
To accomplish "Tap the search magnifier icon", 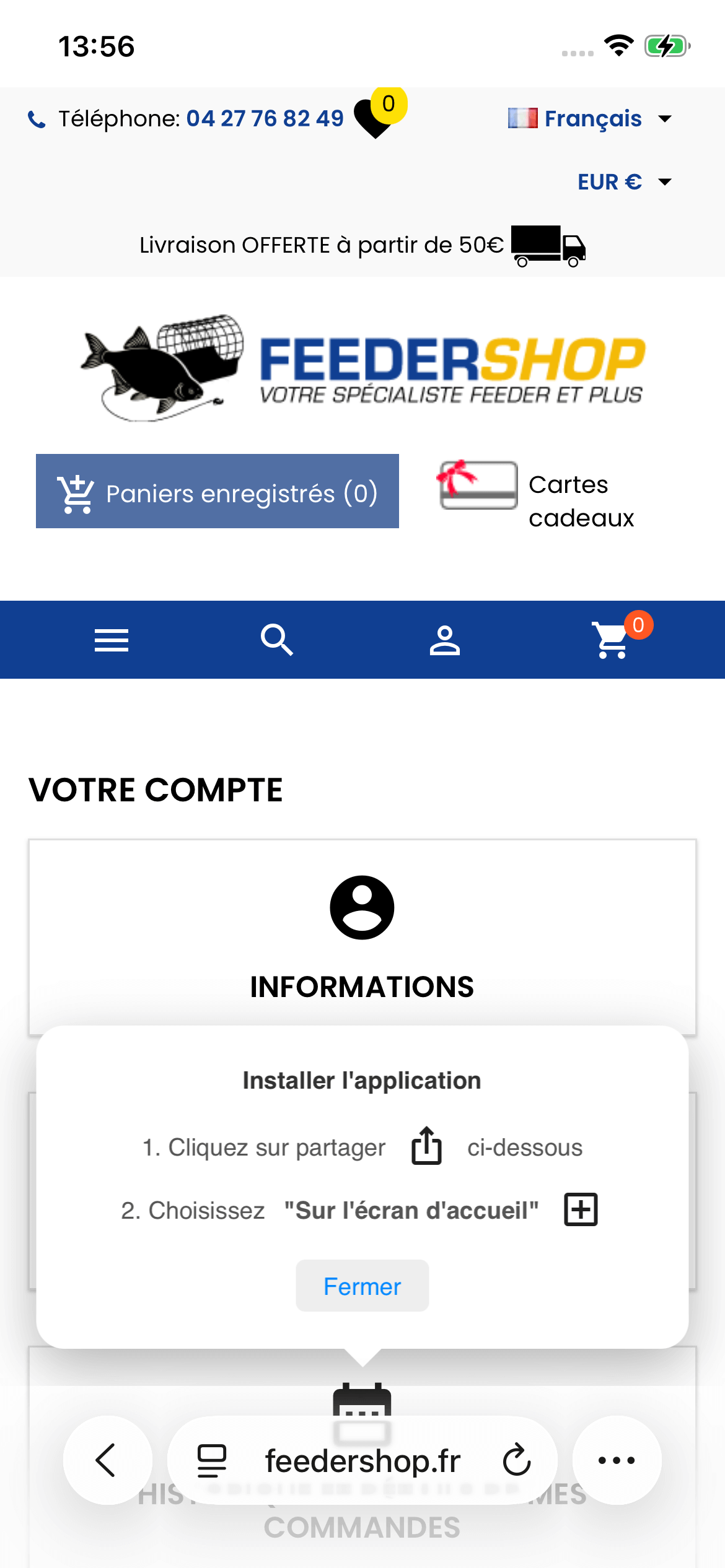I will (x=277, y=640).
